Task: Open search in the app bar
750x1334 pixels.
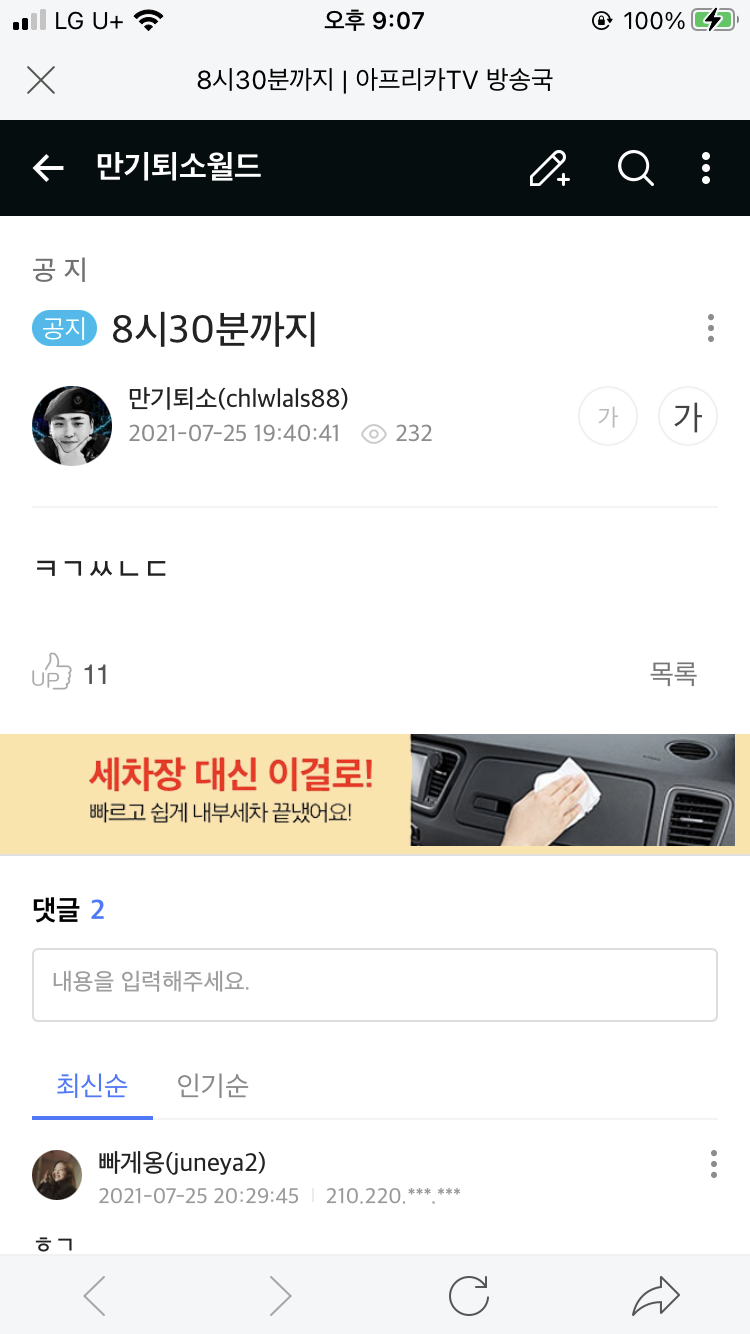Action: click(635, 168)
